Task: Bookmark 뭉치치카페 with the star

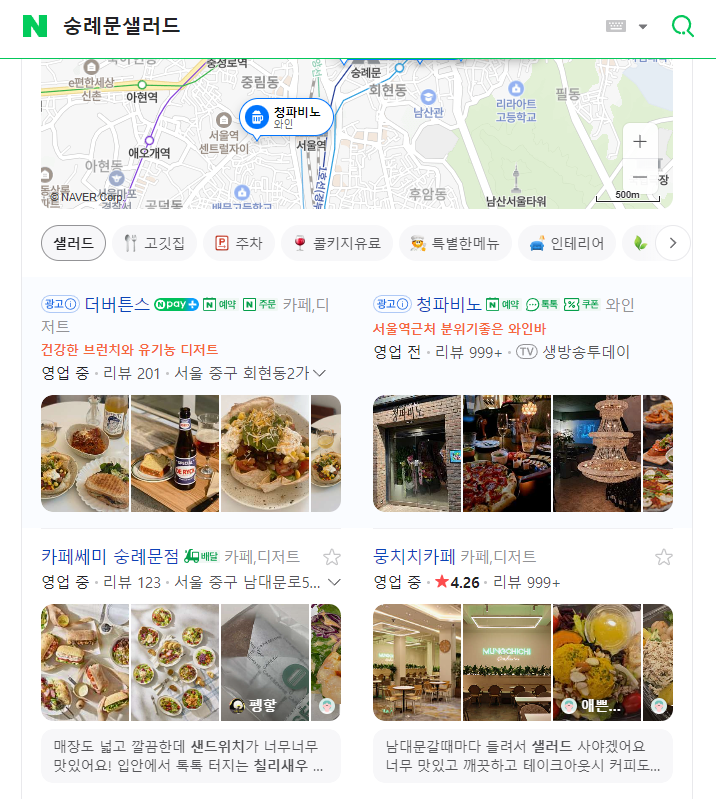Action: pyautogui.click(x=664, y=557)
